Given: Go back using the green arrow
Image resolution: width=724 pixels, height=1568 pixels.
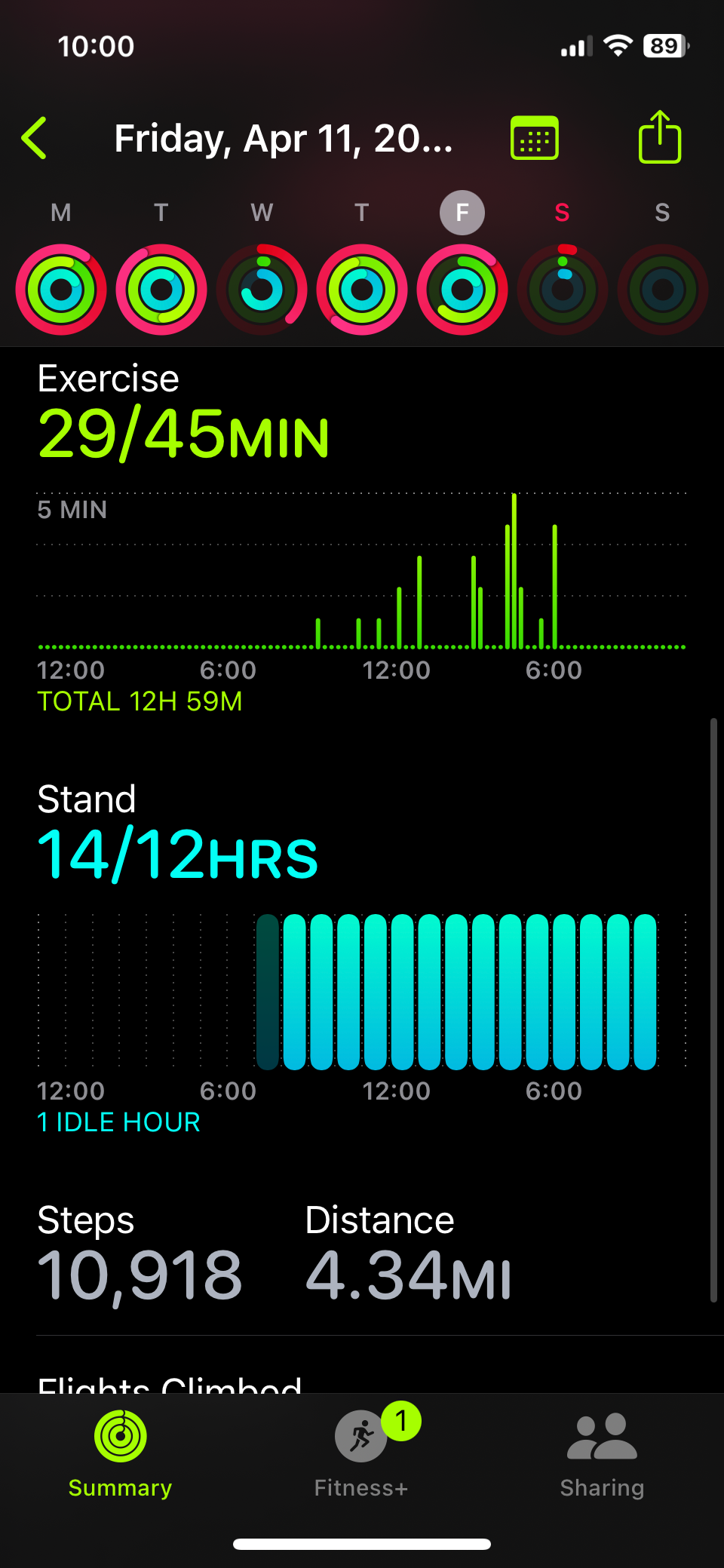Looking at the screenshot, I should pos(35,138).
